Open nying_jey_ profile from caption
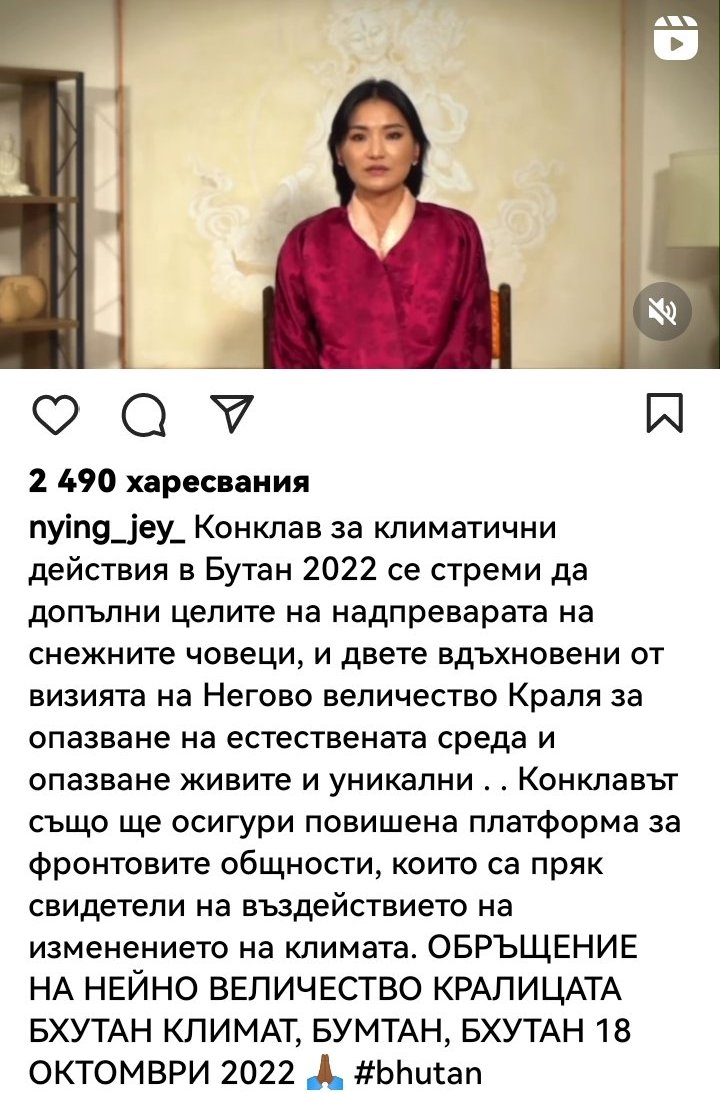The image size is (720, 1094). [107, 529]
